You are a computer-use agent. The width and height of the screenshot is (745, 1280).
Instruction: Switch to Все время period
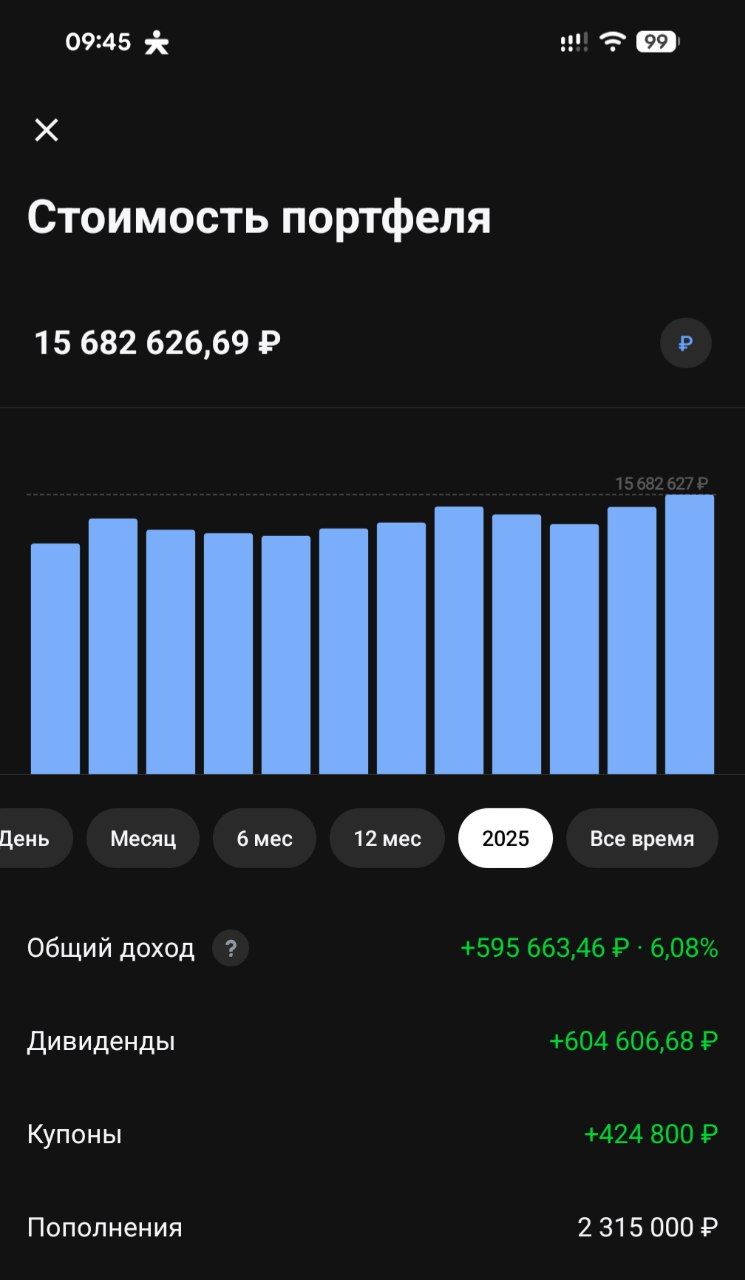coord(641,838)
